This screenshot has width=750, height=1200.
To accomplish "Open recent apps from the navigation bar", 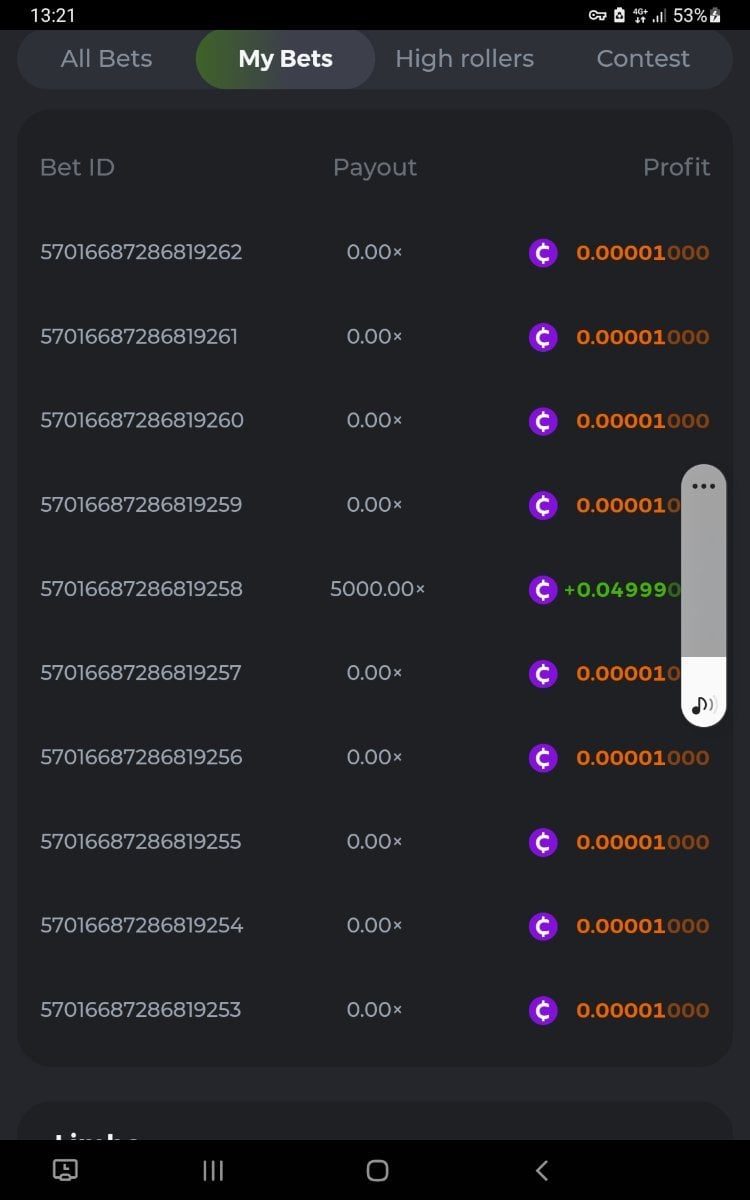I will click(213, 1170).
